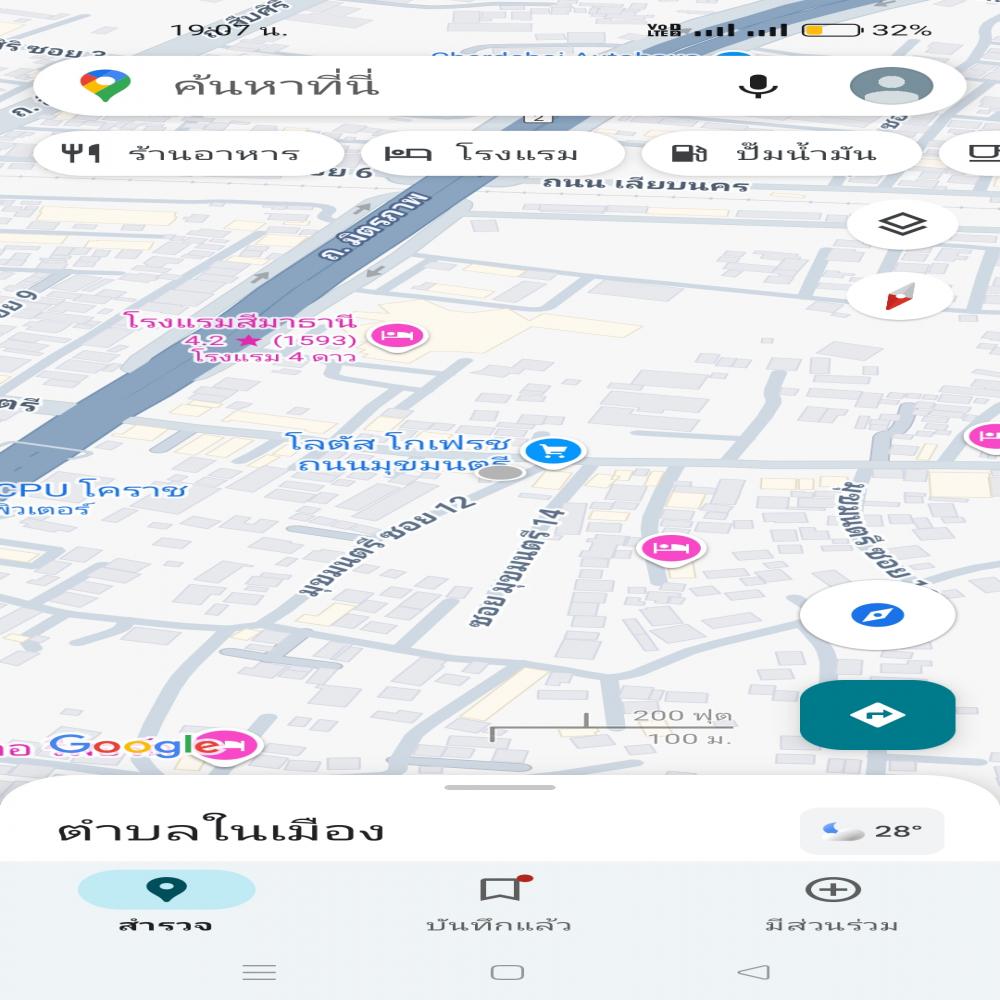Center the map on my location
The width and height of the screenshot is (1000, 1000).
[877, 614]
